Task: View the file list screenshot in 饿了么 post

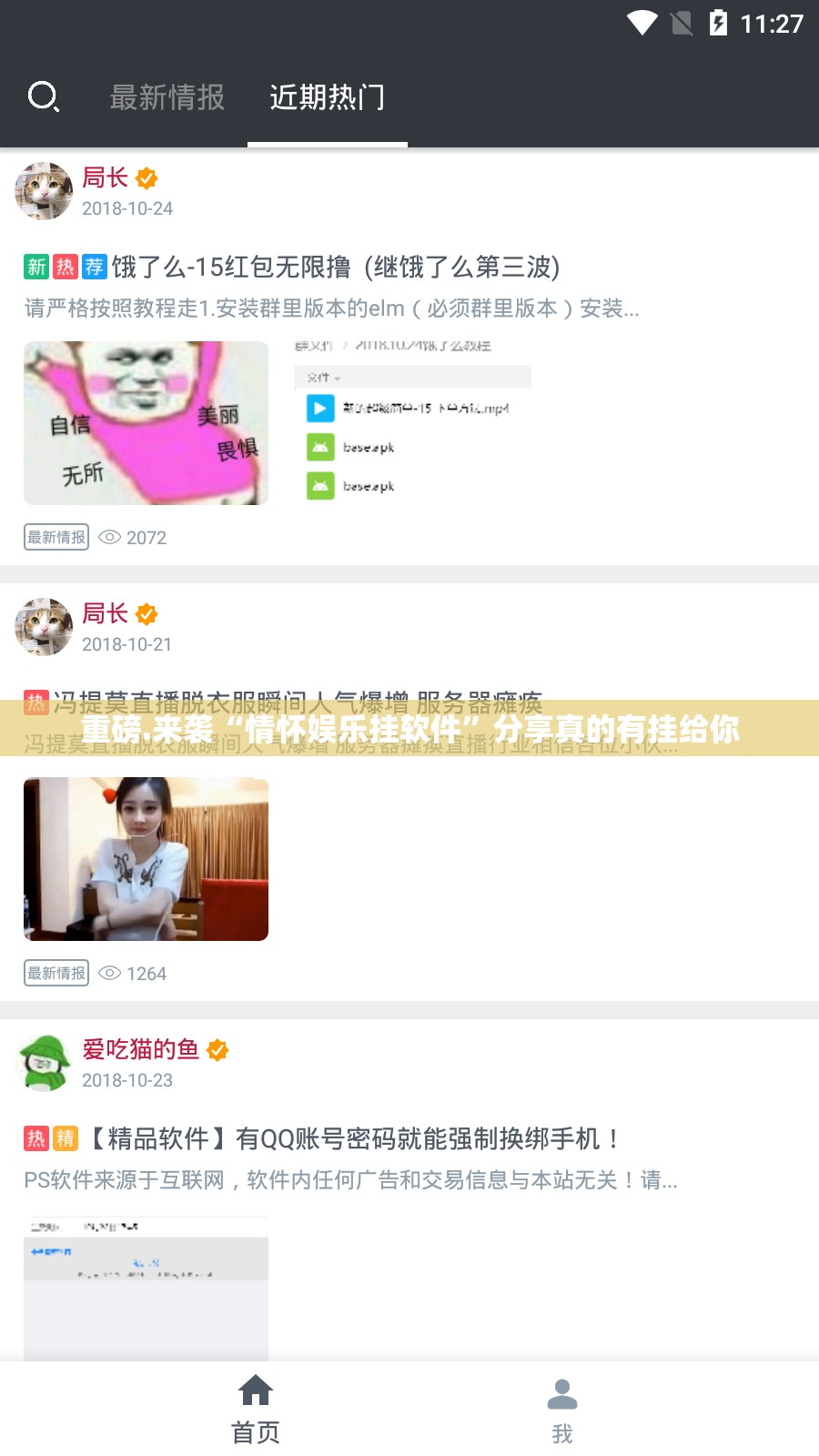Action: click(x=412, y=423)
